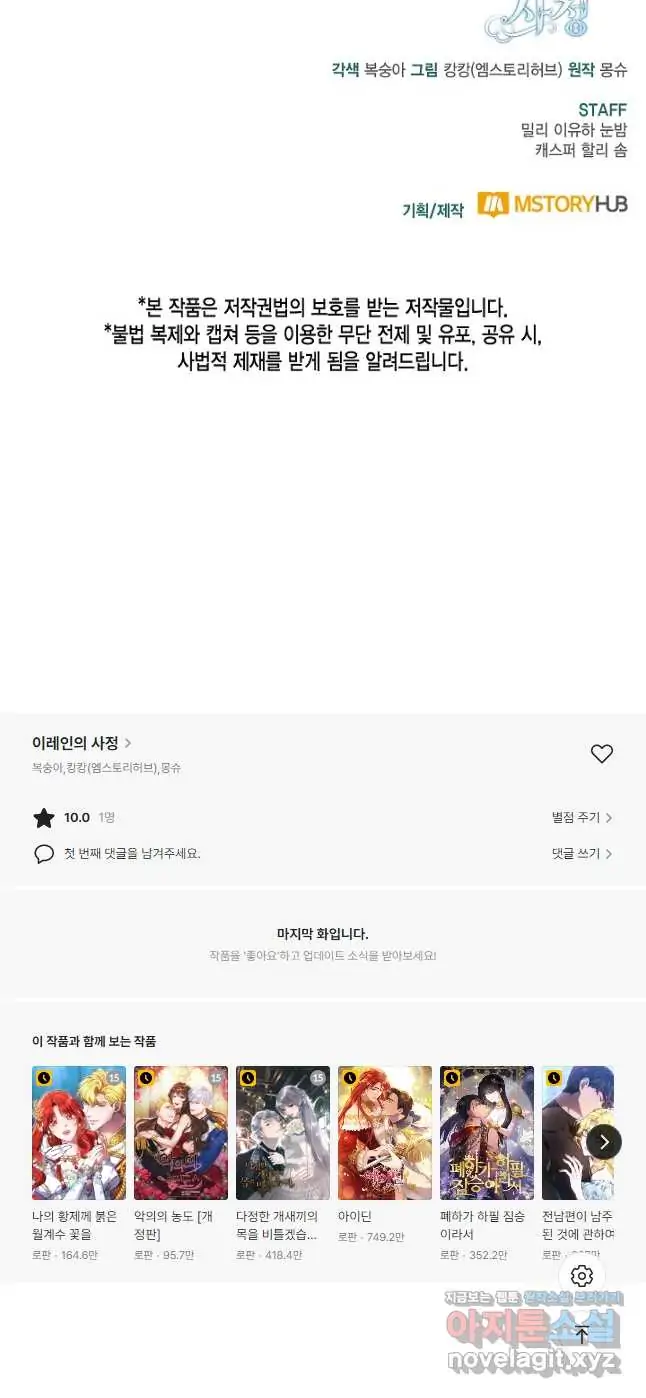This screenshot has width=646, height=1398.
Task: Show more recommended titles with the right arrow
Action: [x=604, y=1141]
